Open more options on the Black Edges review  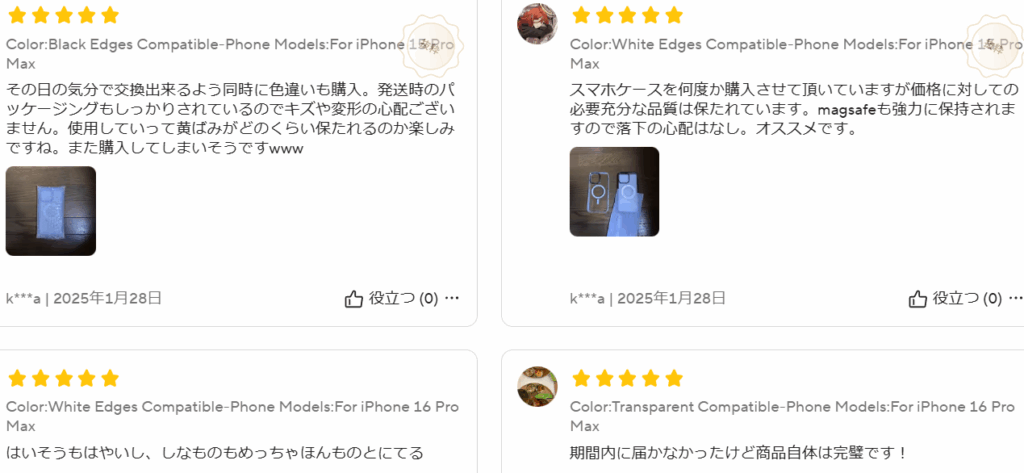click(x=452, y=298)
